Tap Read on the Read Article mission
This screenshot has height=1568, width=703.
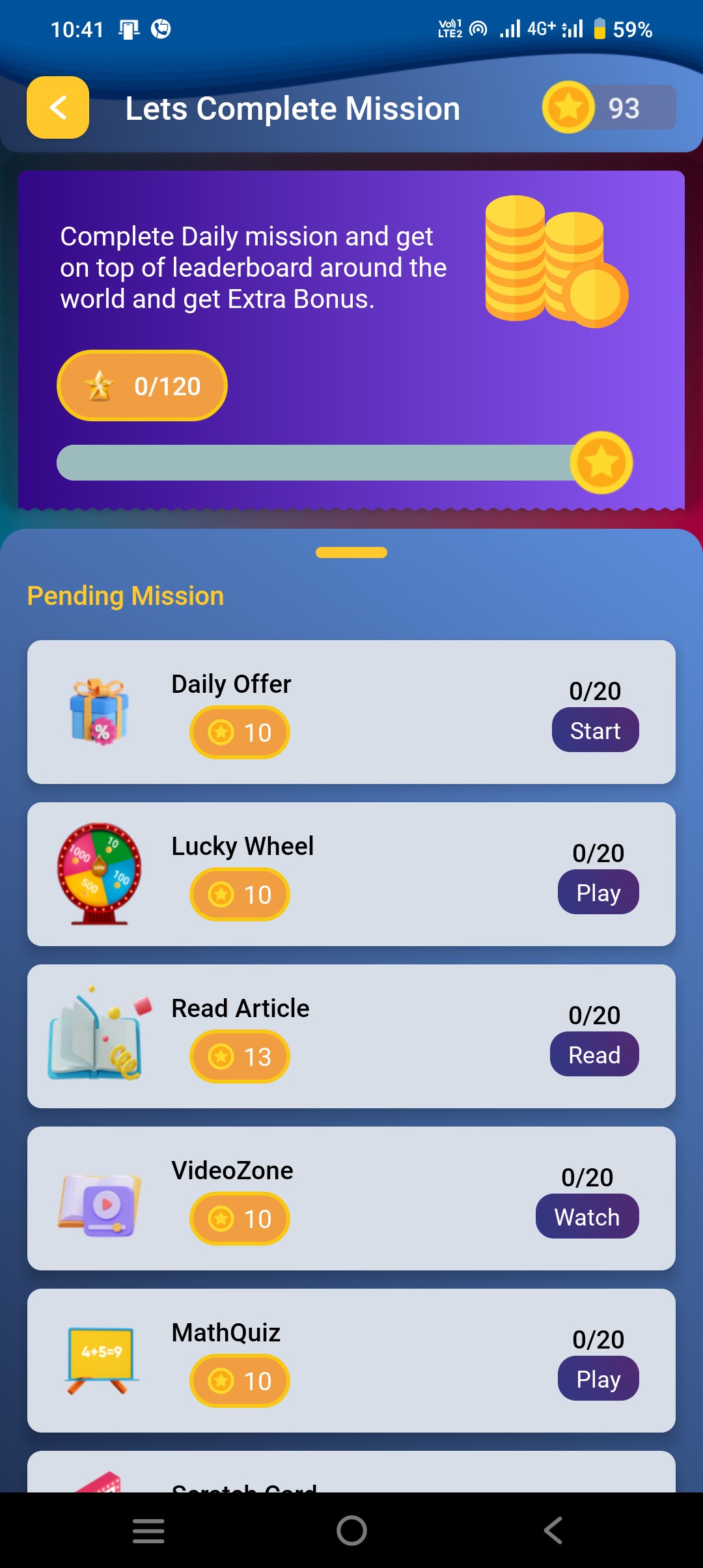click(x=594, y=1055)
